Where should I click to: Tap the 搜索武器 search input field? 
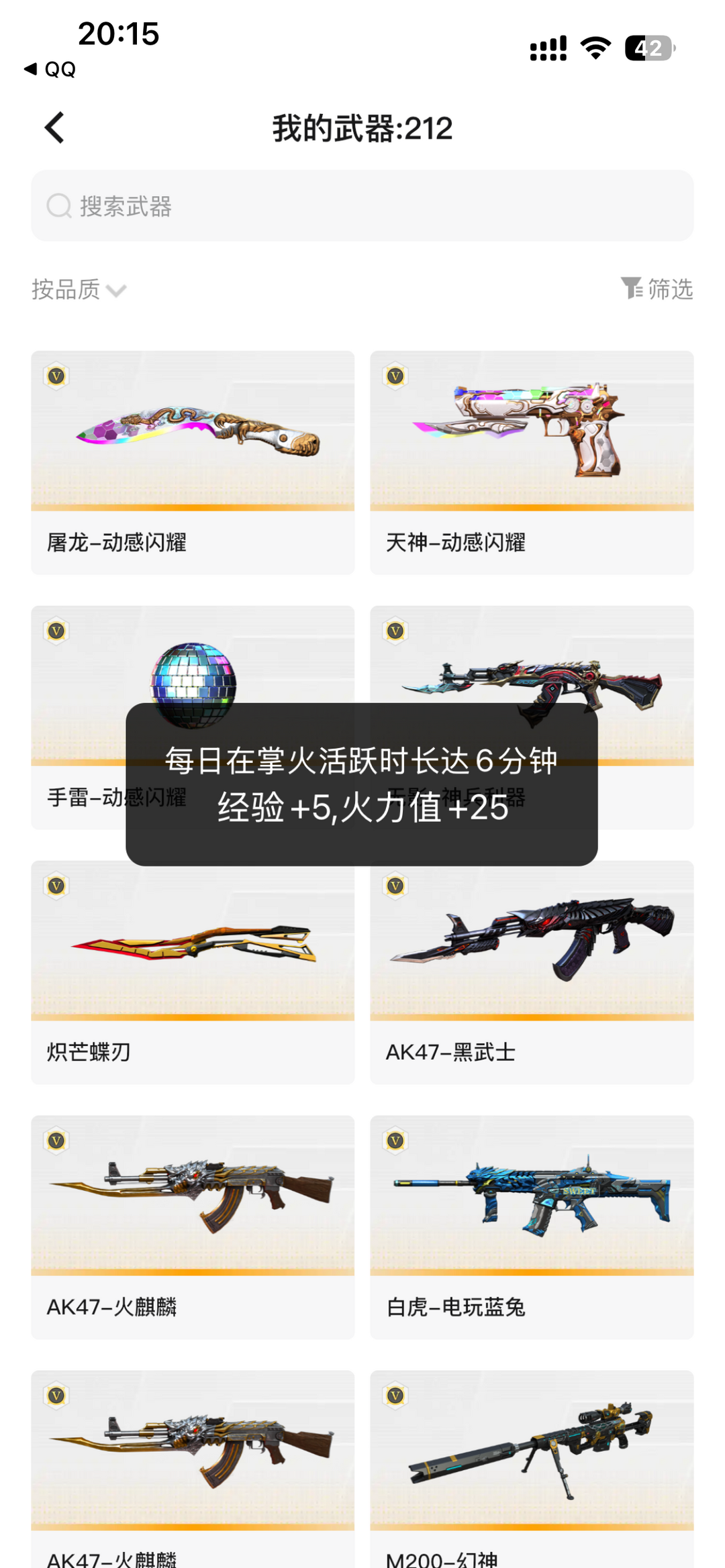pyautogui.click(x=362, y=206)
